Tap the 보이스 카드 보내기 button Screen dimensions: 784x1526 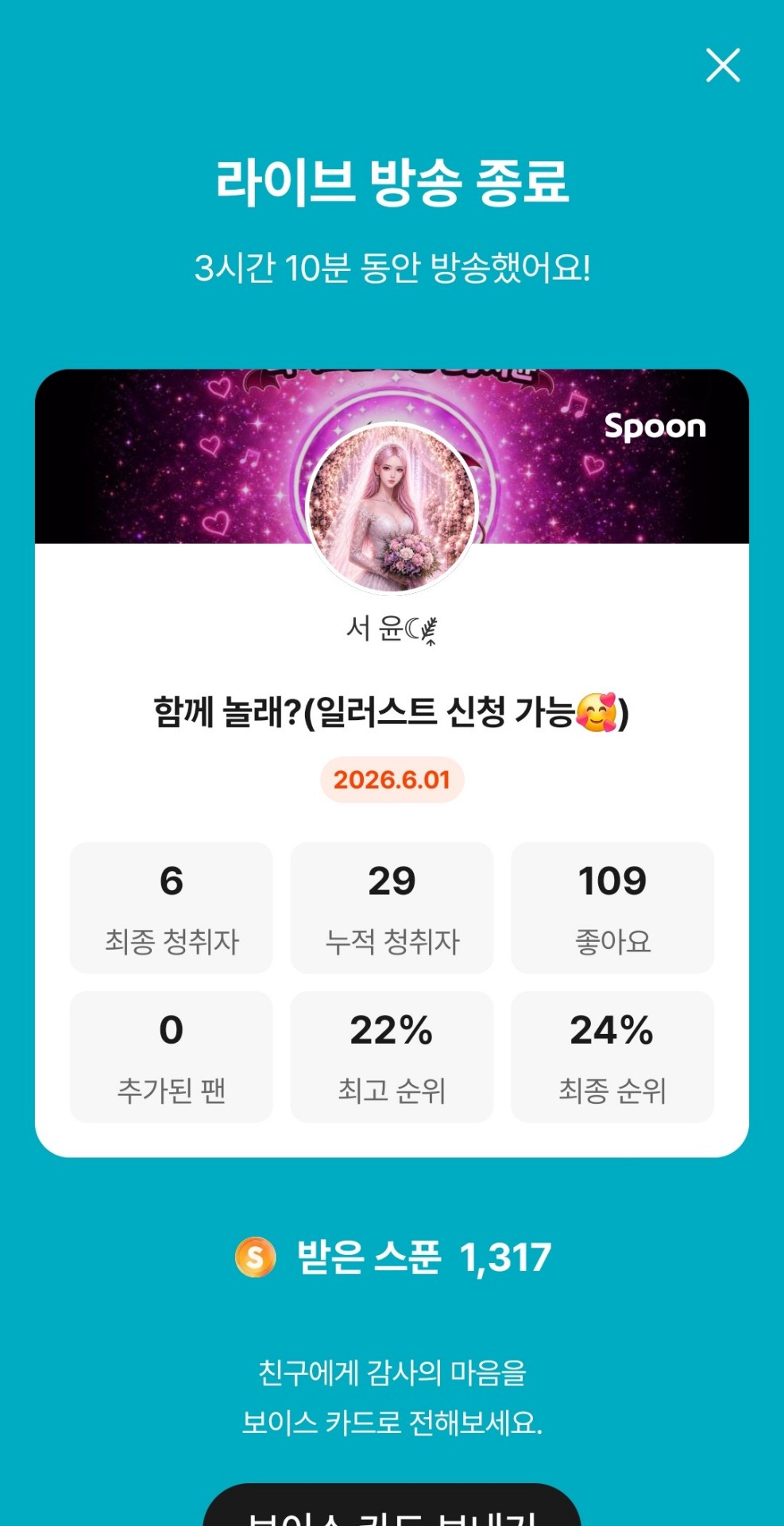(x=392, y=1505)
